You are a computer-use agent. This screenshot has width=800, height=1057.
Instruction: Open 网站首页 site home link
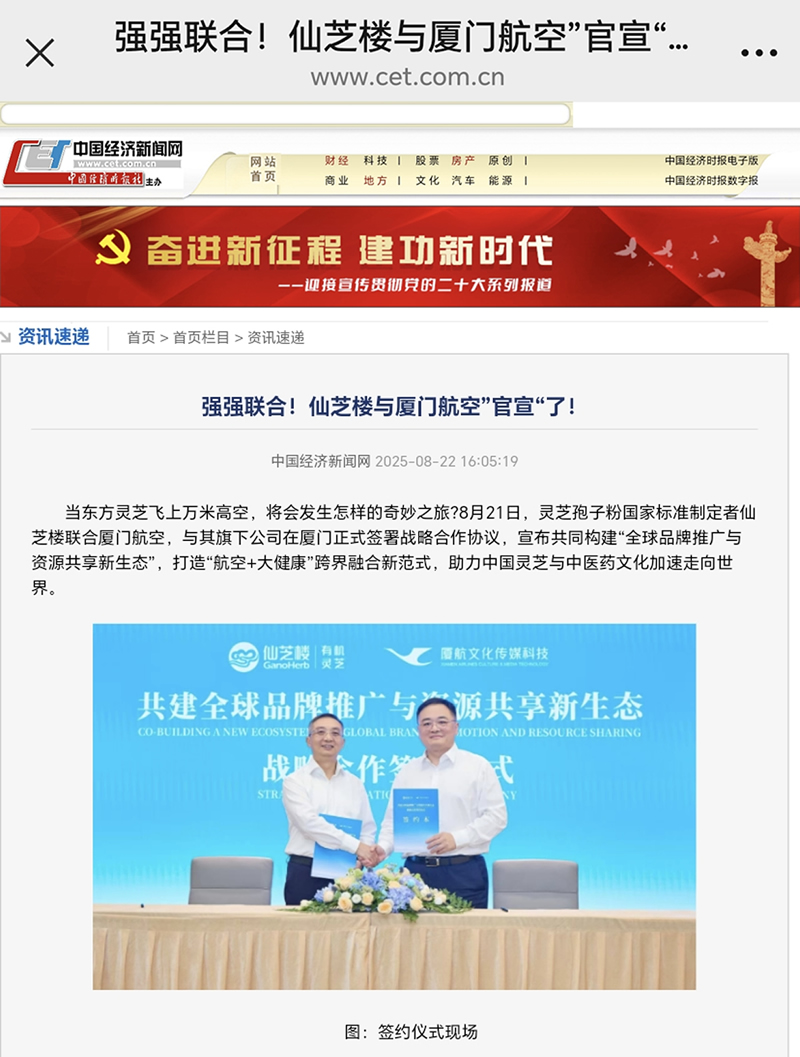coord(263,169)
